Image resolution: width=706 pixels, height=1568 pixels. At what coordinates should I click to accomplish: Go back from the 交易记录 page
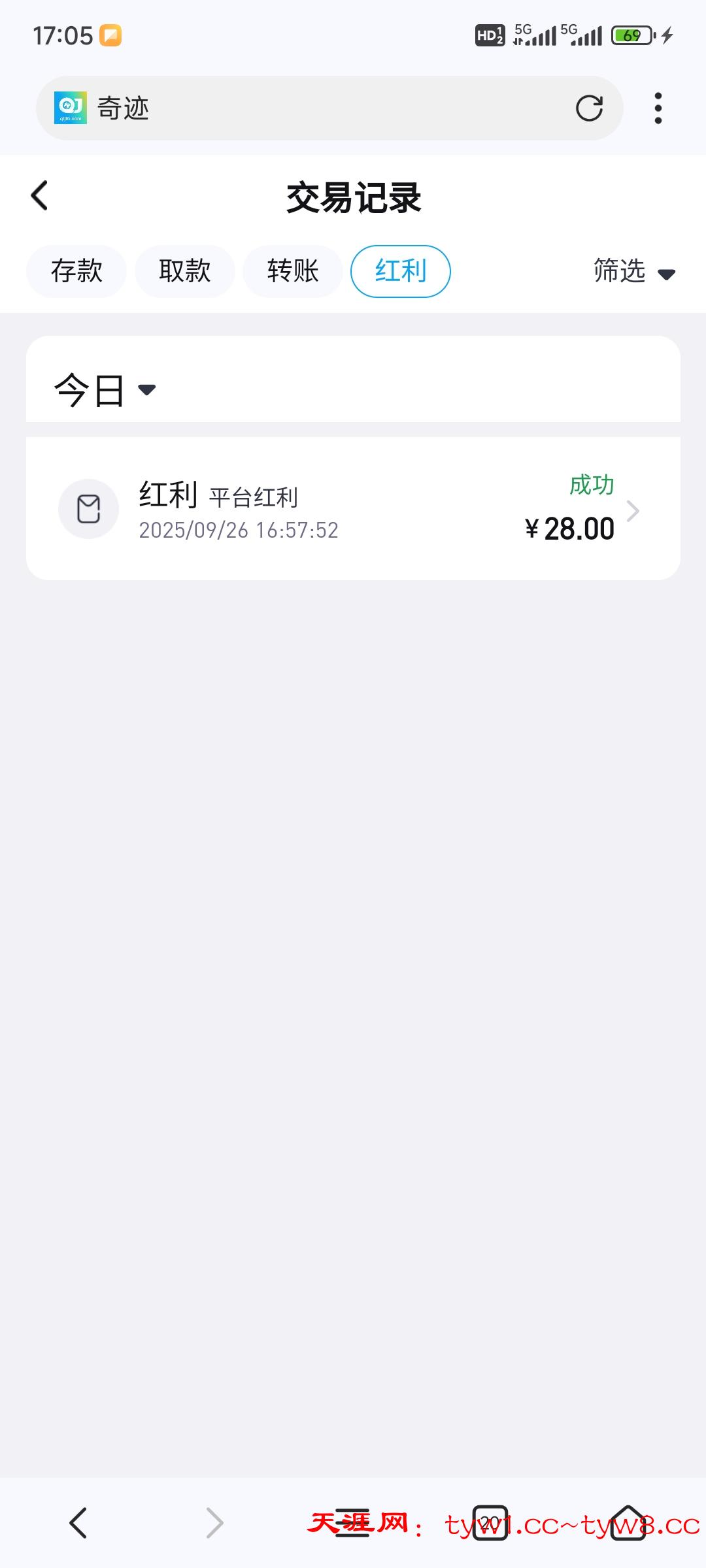point(40,196)
